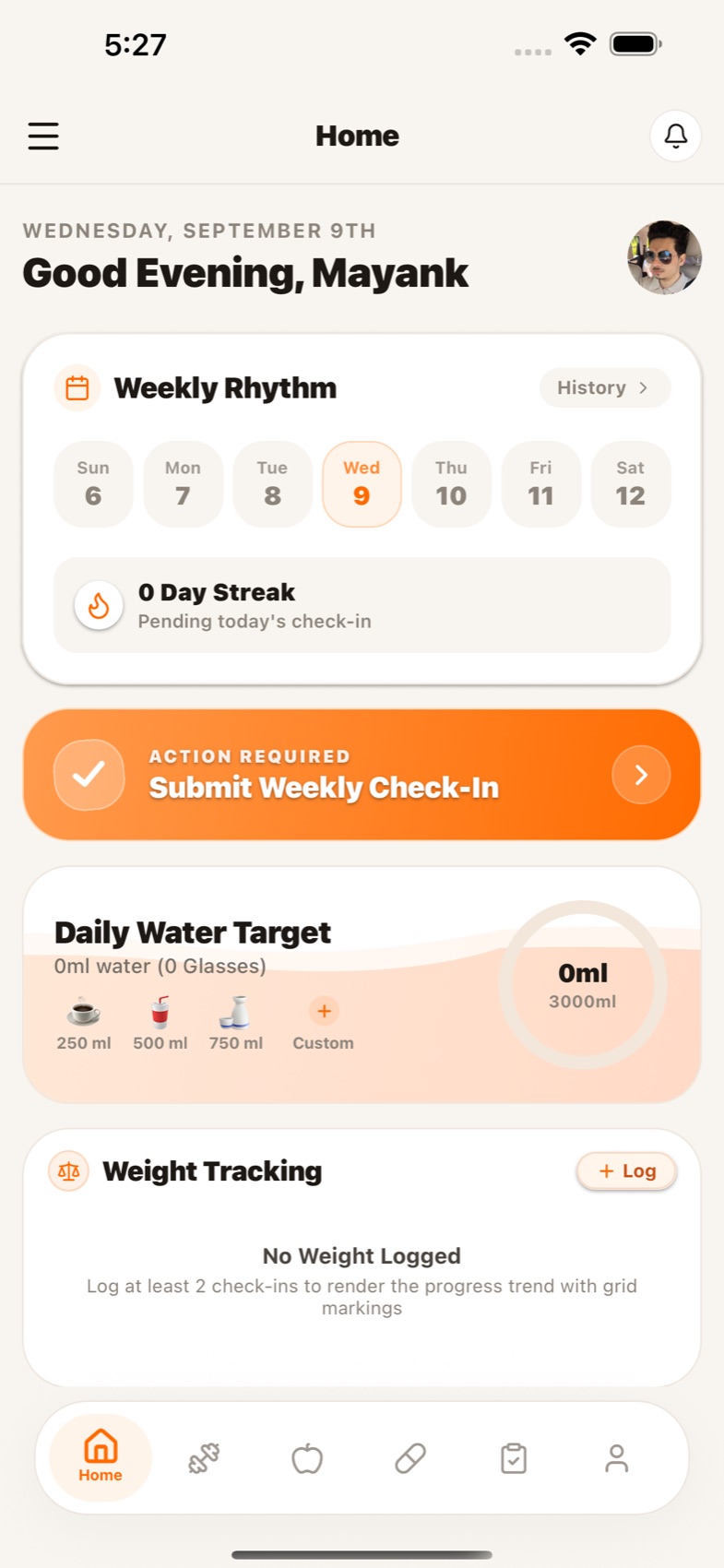Screen dimensions: 724x1568
Task: Switch to the clipboard check-in tab
Action: pos(514,1458)
